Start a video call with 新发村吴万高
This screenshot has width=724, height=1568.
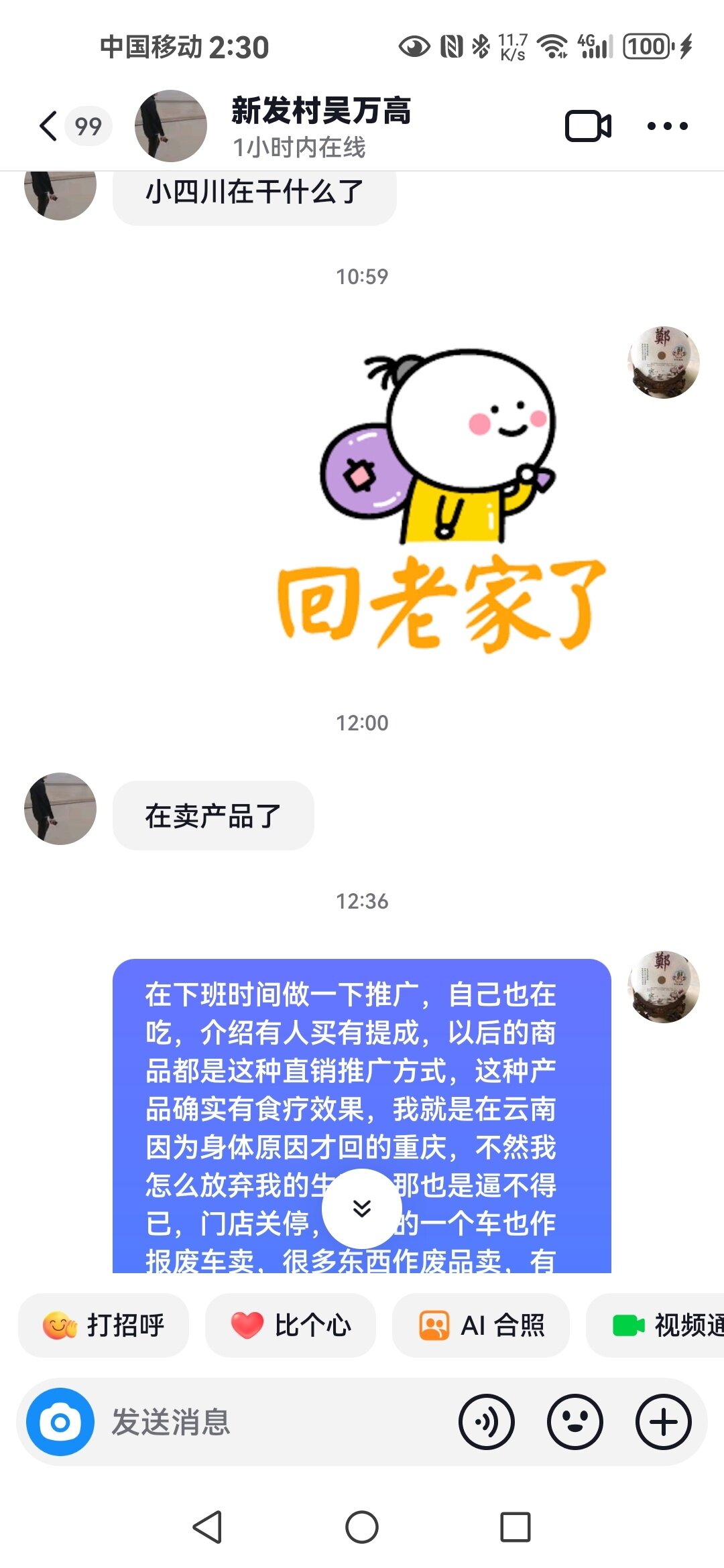588,126
